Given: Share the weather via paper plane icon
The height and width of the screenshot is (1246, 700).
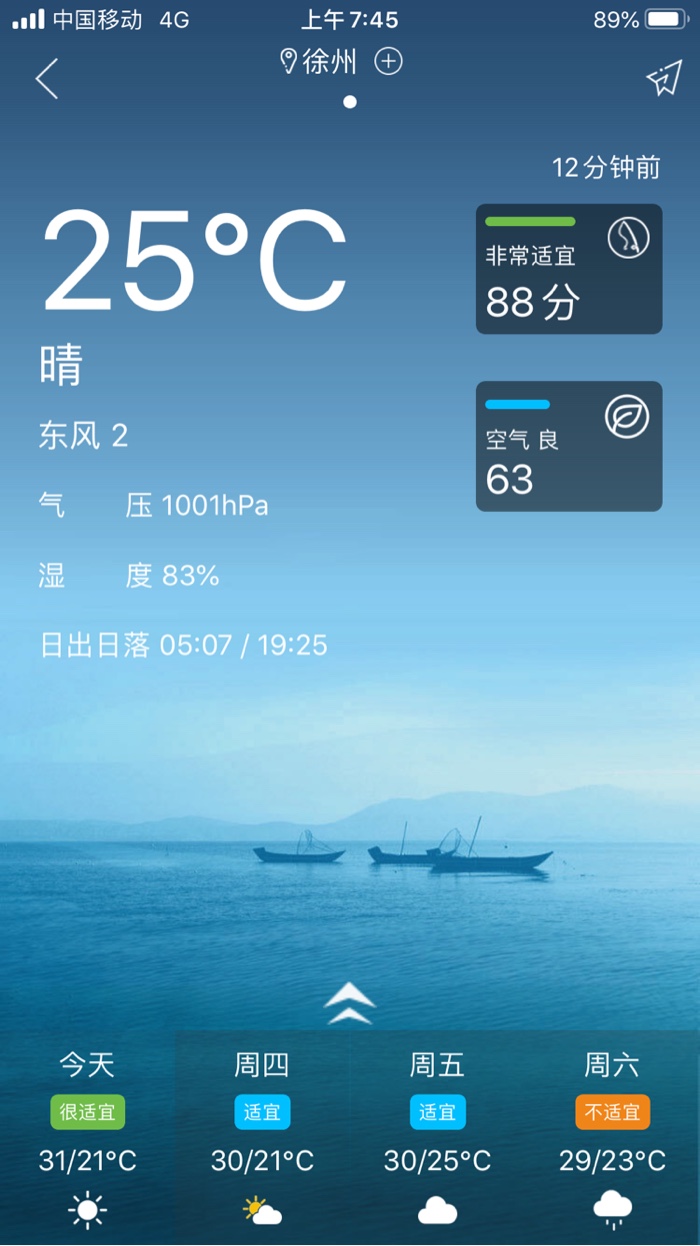Looking at the screenshot, I should point(664,80).
